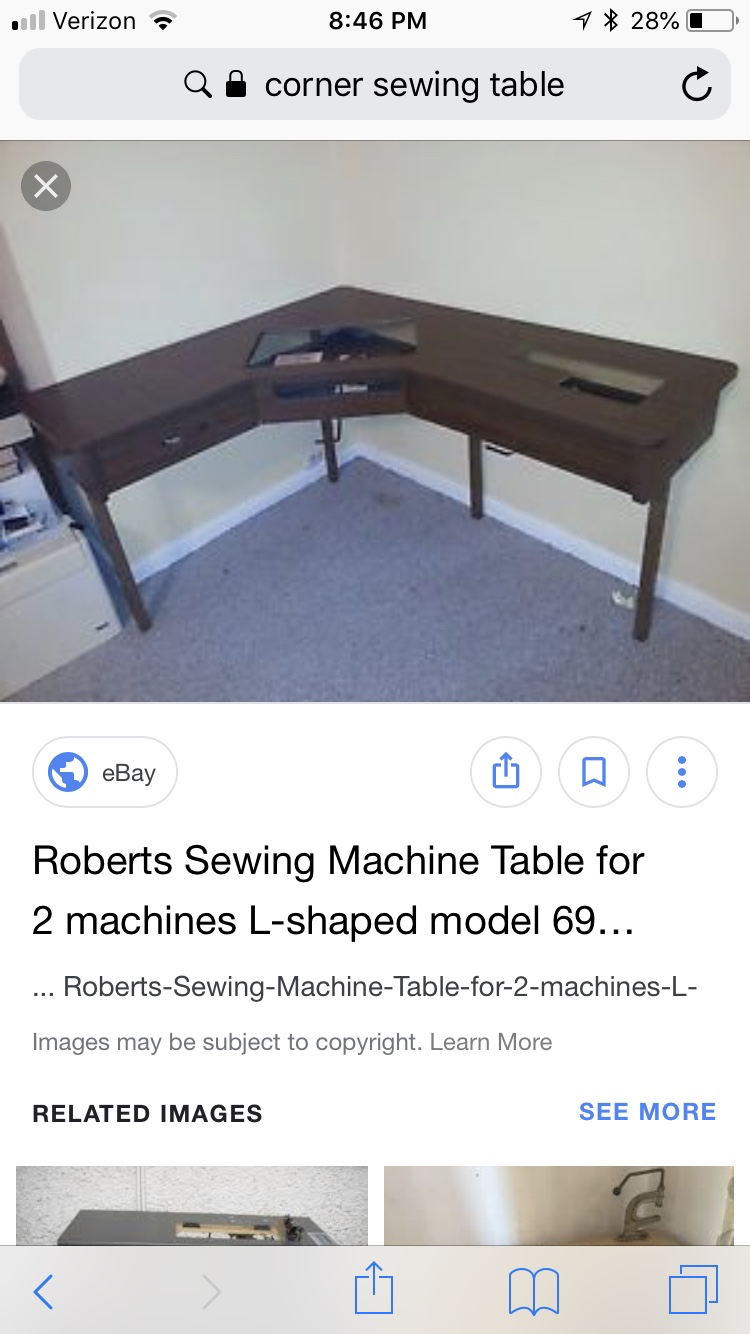Tap the address bar showing corner sewing table

point(400,86)
